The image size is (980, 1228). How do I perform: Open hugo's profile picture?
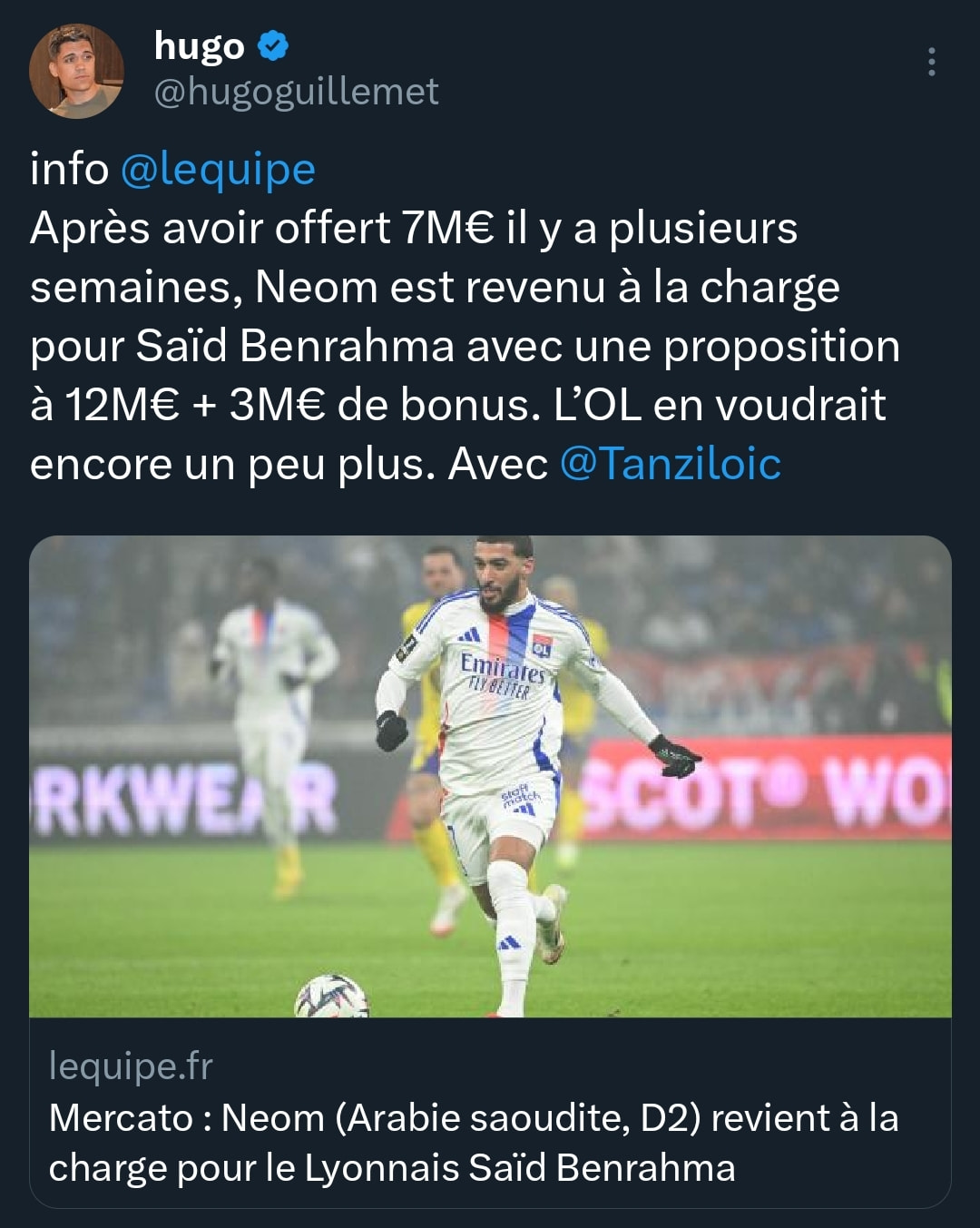point(76,71)
